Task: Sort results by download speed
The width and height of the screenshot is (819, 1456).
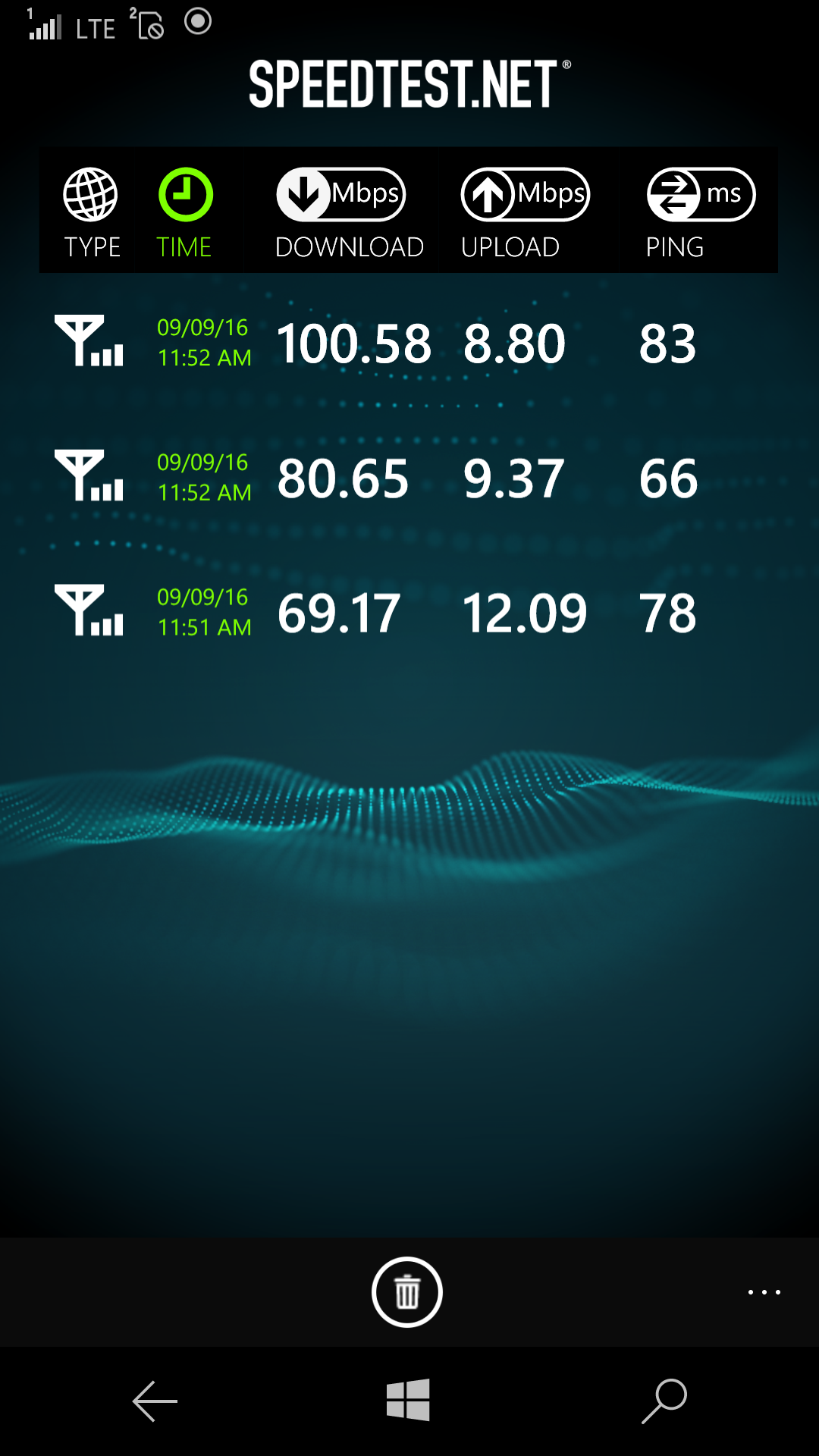Action: click(x=348, y=213)
